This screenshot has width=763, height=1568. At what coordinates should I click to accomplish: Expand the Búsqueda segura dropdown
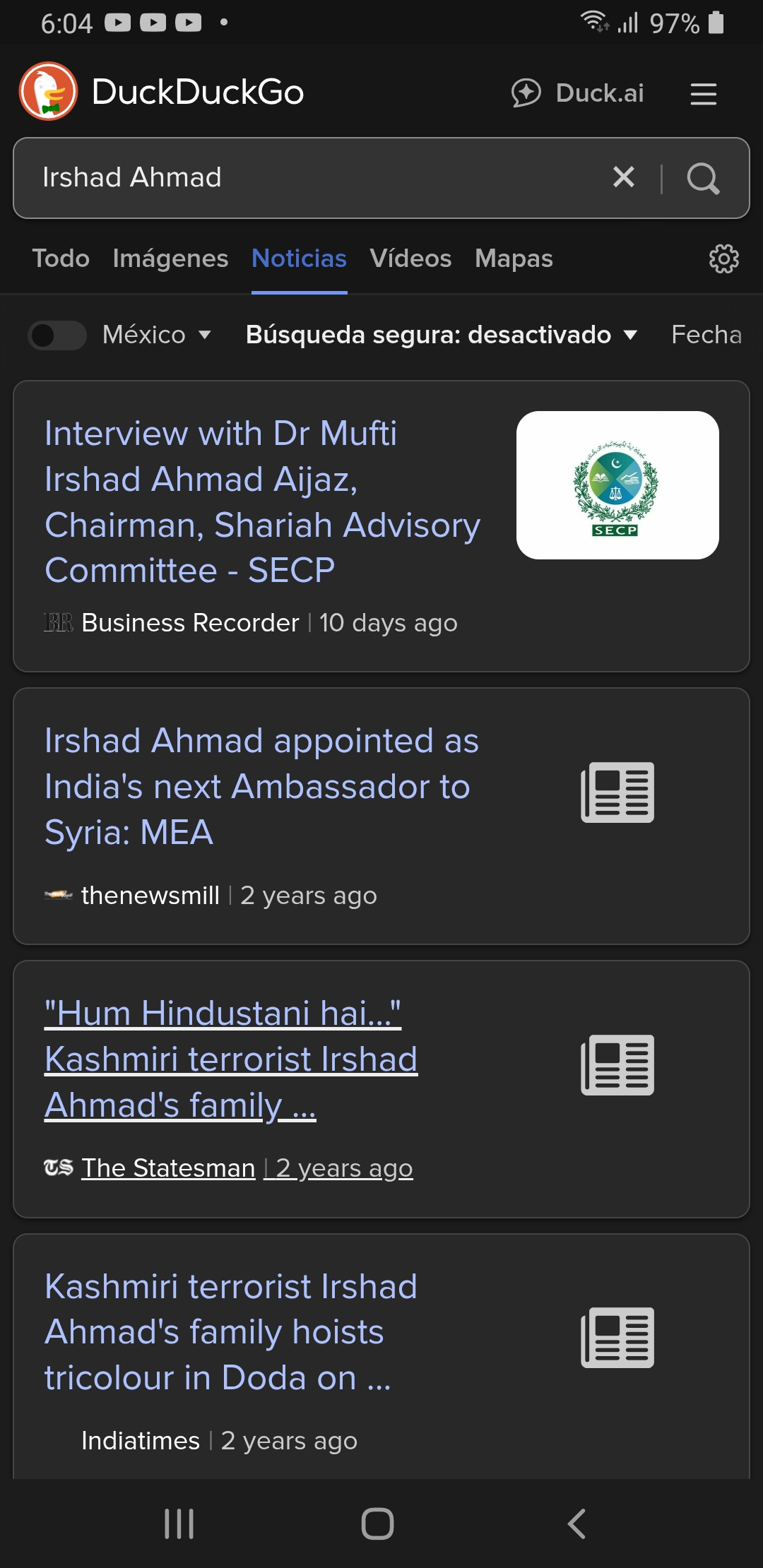pos(442,335)
